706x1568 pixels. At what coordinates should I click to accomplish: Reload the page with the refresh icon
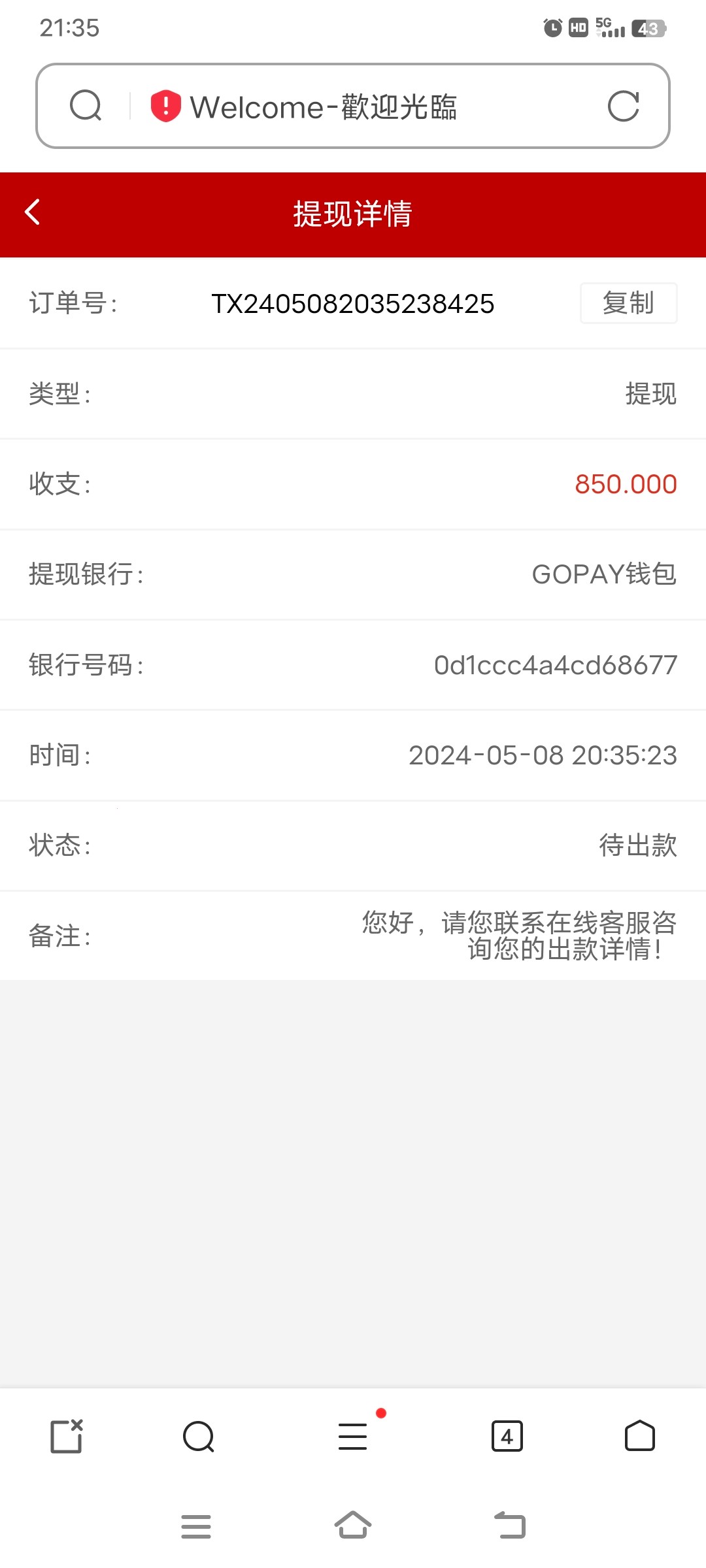click(623, 106)
